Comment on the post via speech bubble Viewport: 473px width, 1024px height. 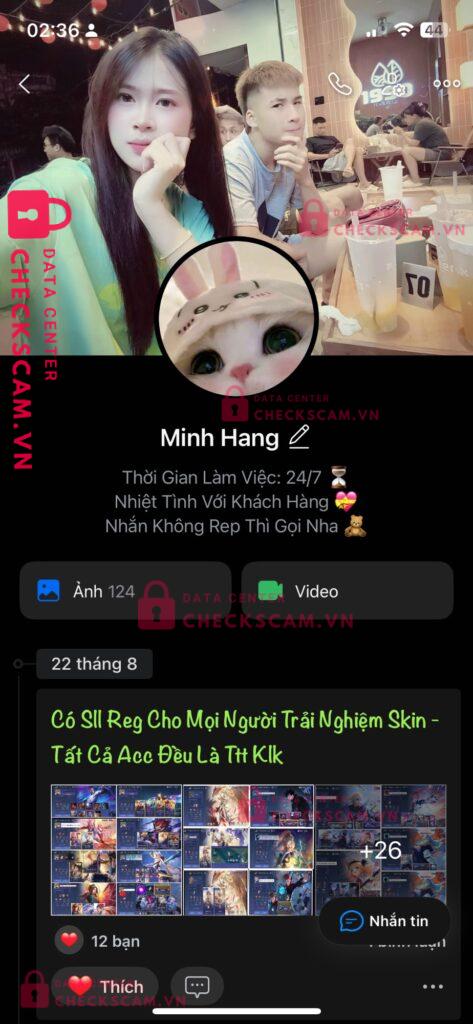click(x=197, y=985)
